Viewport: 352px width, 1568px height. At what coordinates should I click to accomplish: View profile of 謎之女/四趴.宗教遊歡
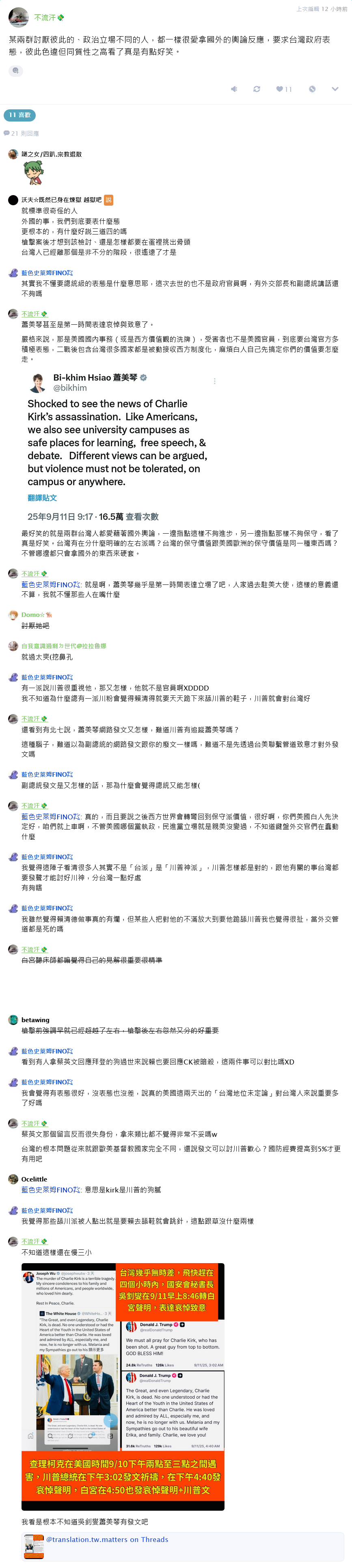[x=52, y=154]
